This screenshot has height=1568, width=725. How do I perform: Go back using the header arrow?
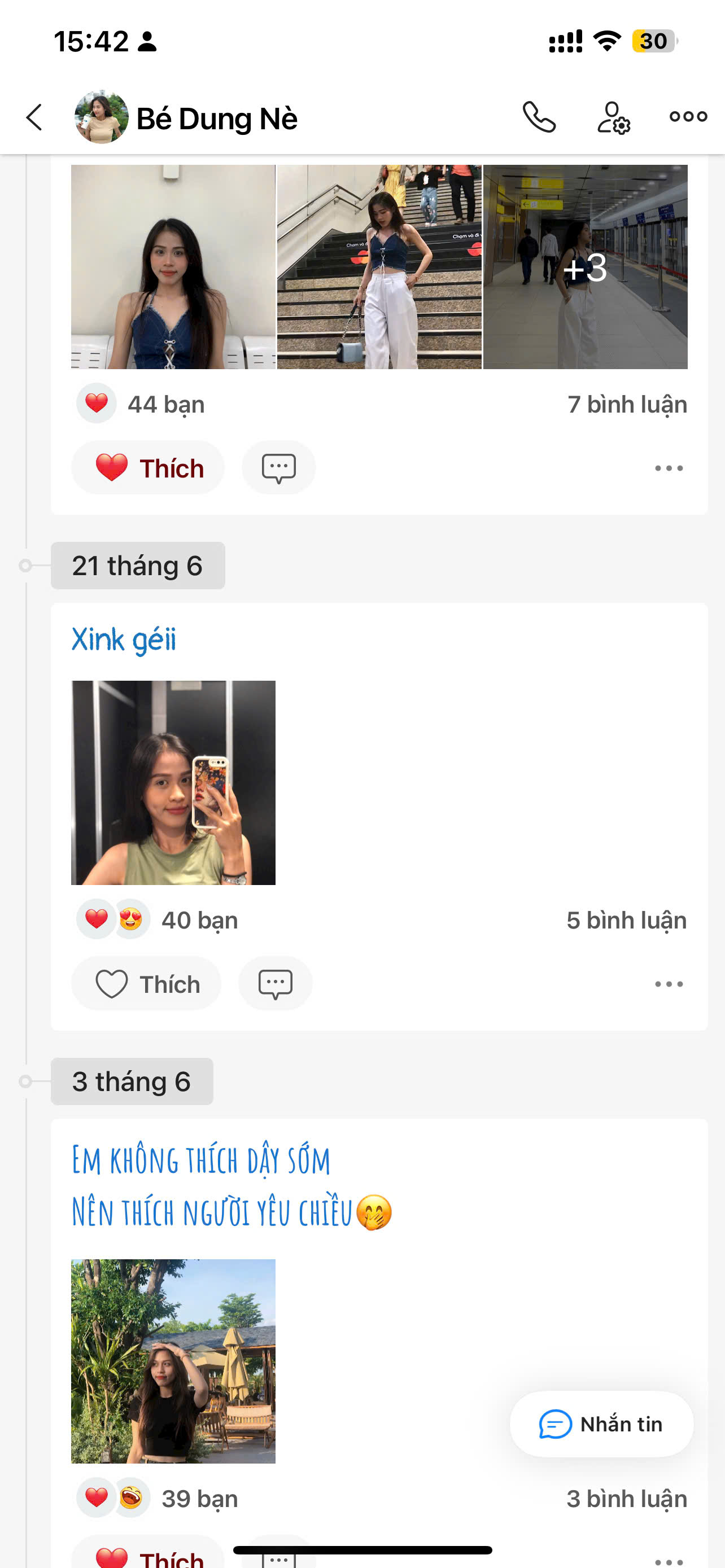click(34, 117)
